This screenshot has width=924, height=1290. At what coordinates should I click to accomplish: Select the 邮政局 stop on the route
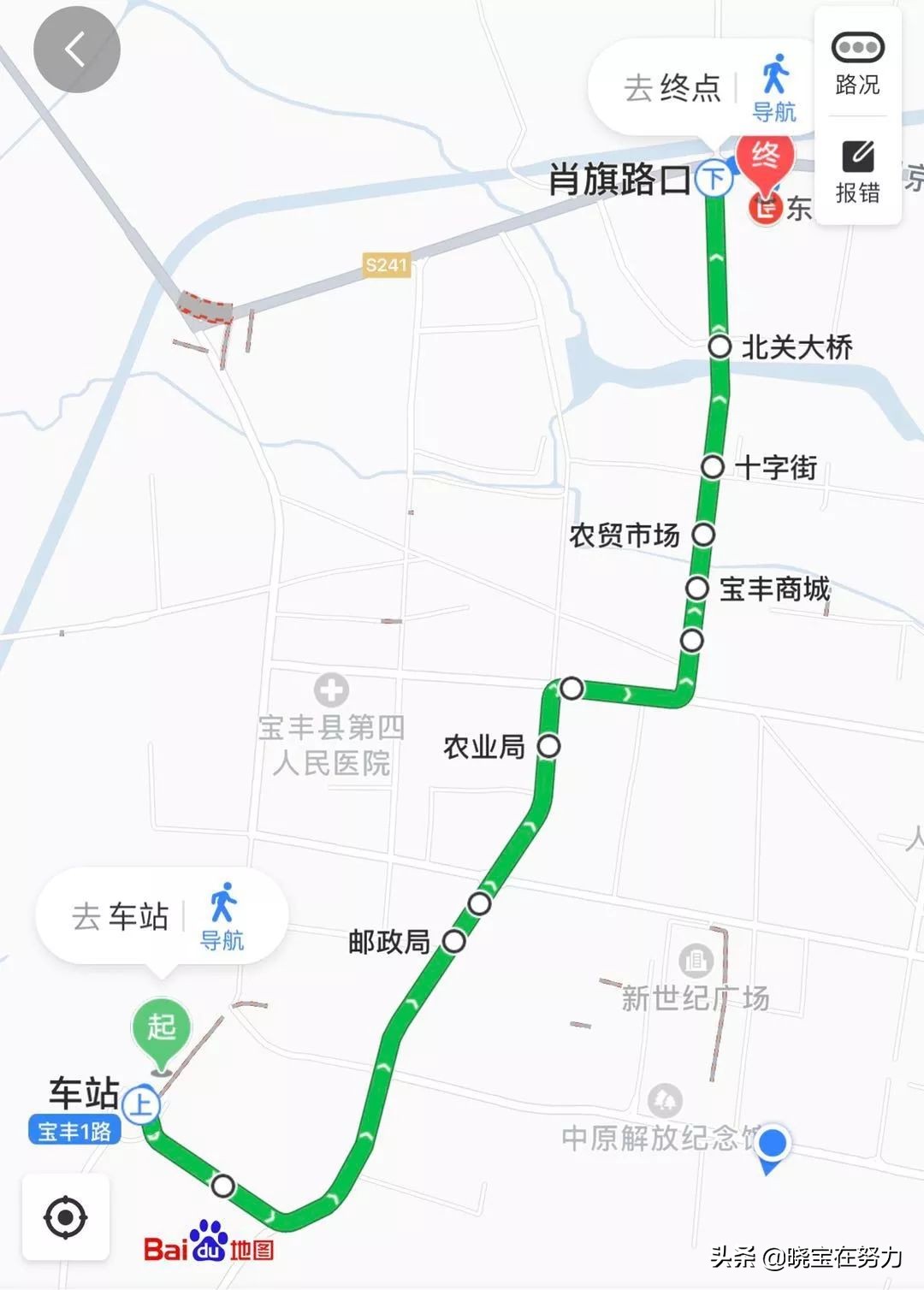click(x=453, y=942)
